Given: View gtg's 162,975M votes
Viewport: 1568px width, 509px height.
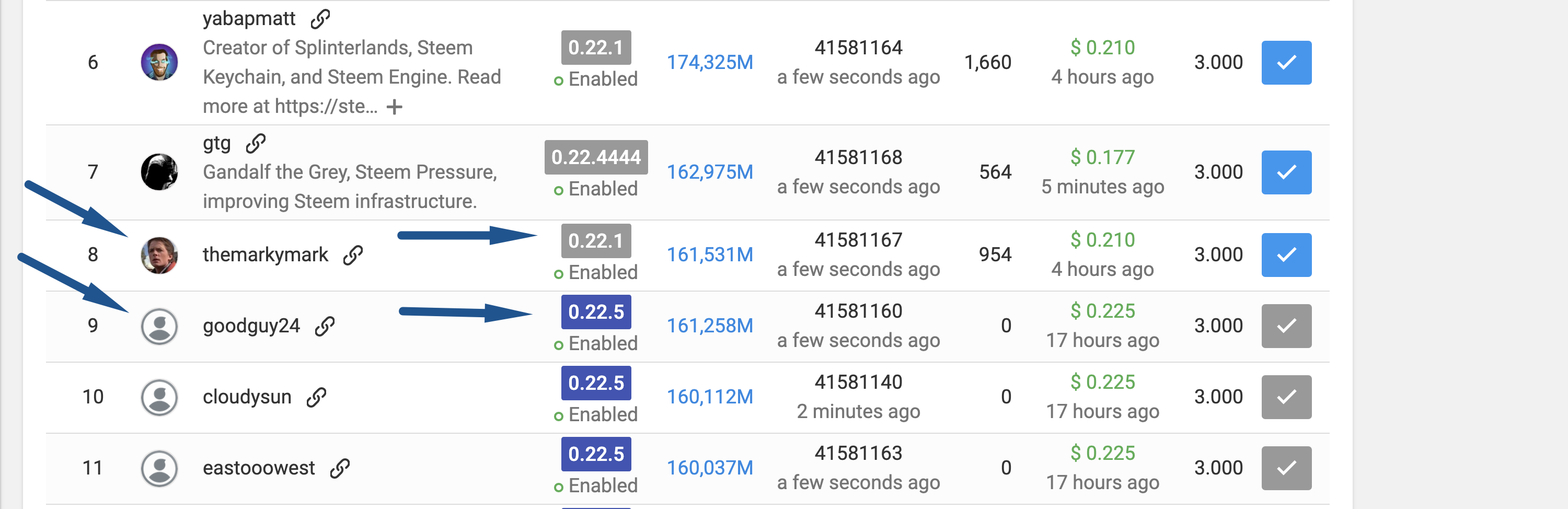Looking at the screenshot, I should (x=710, y=172).
